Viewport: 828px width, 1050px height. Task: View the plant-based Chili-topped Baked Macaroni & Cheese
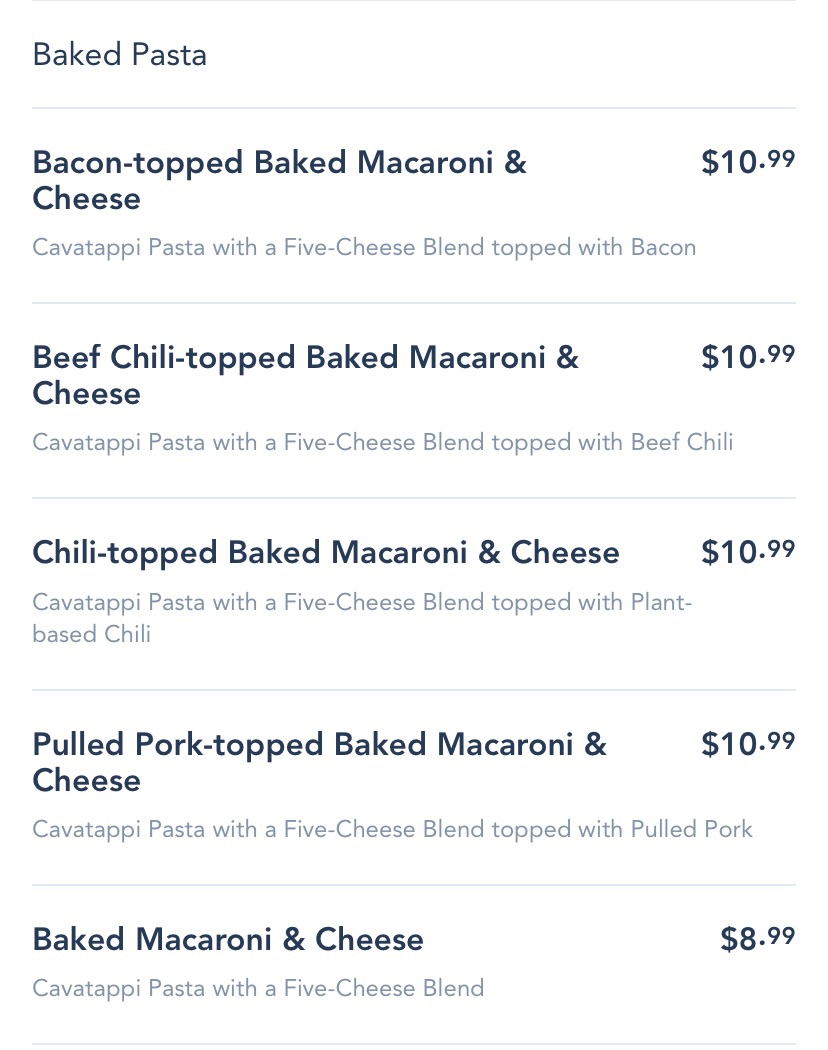coord(326,553)
